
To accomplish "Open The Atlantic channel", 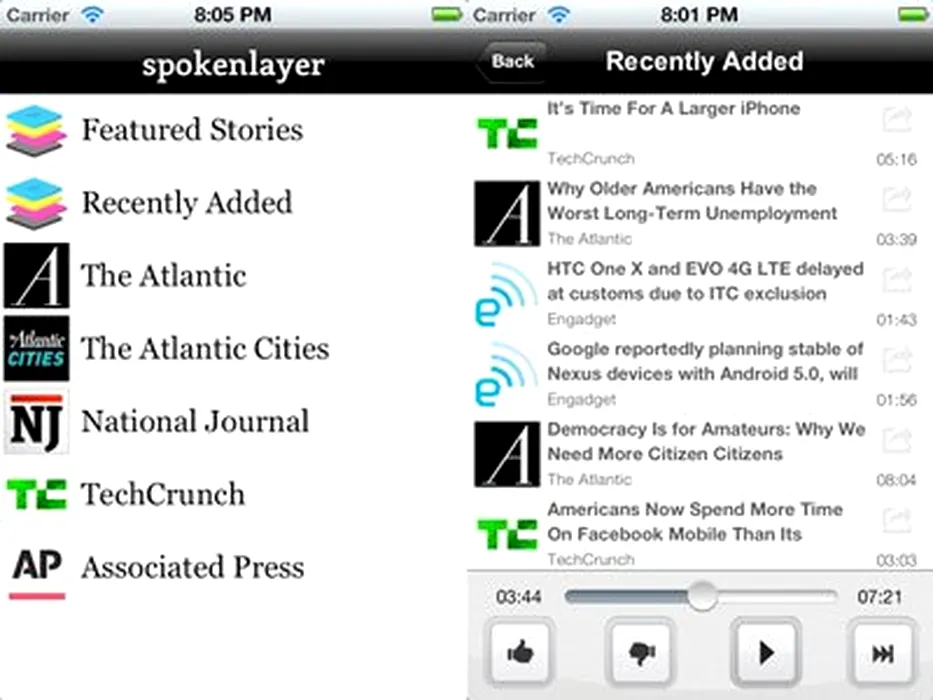I will [x=163, y=276].
